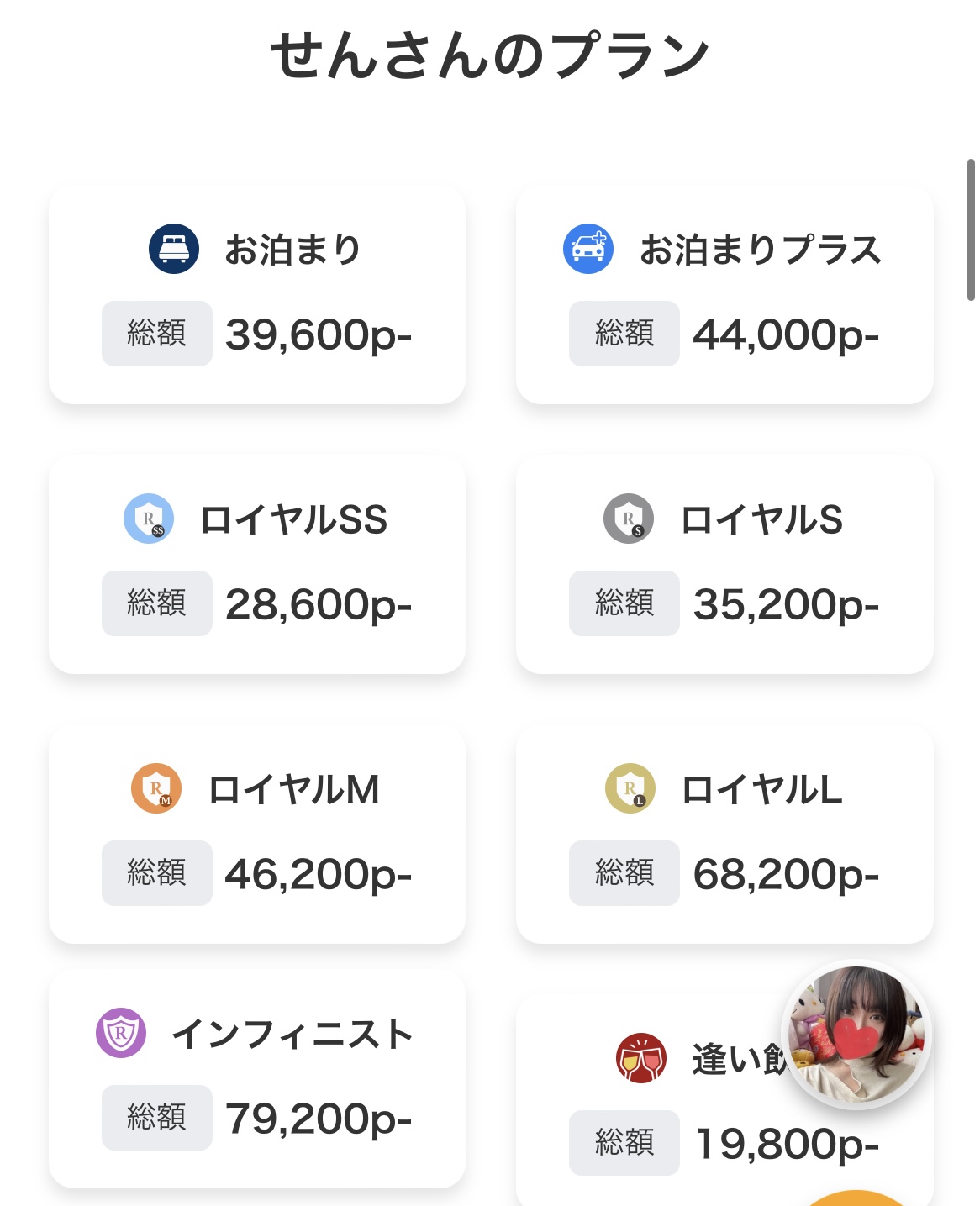Tap the floating round profile photo
This screenshot has height=1206, width=980.
pyautogui.click(x=856, y=1033)
